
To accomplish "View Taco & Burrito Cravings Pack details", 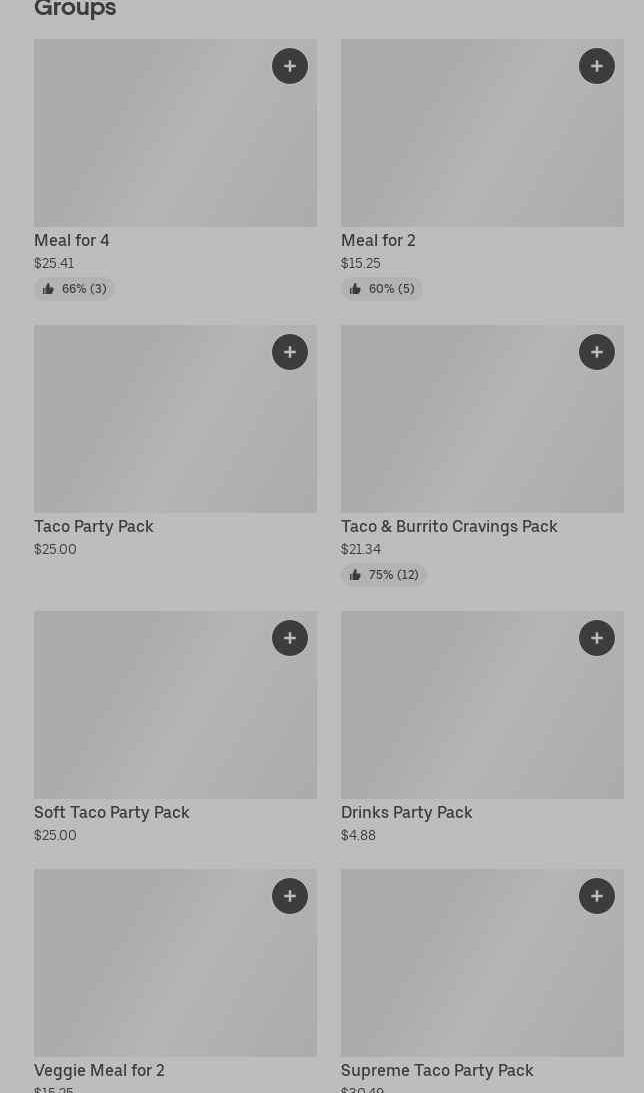I will pyautogui.click(x=482, y=455).
